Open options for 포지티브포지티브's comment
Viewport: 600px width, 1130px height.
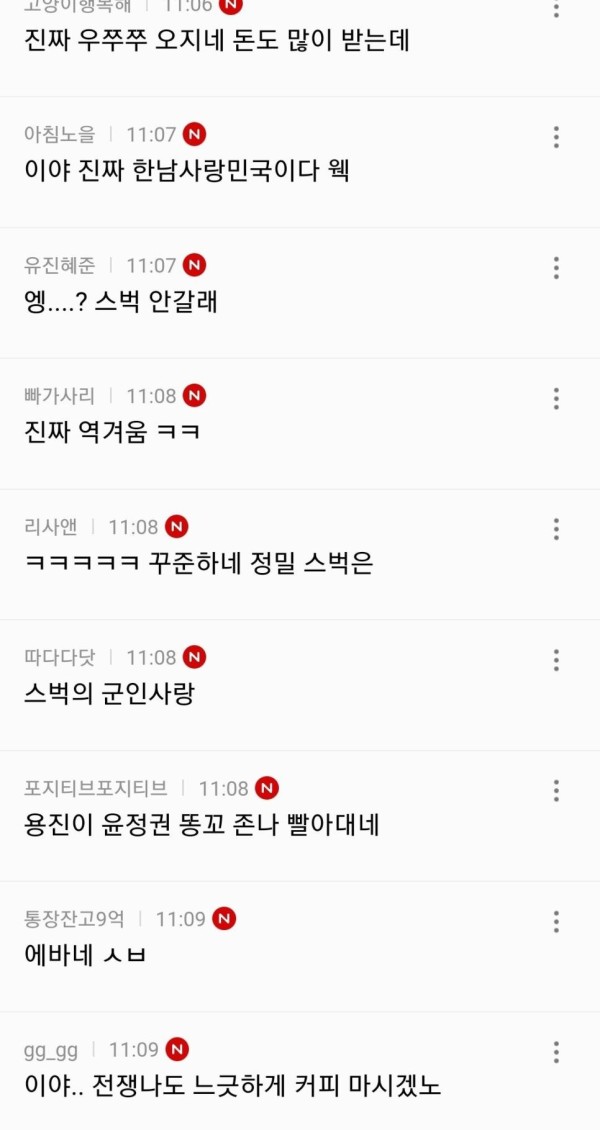[x=556, y=791]
